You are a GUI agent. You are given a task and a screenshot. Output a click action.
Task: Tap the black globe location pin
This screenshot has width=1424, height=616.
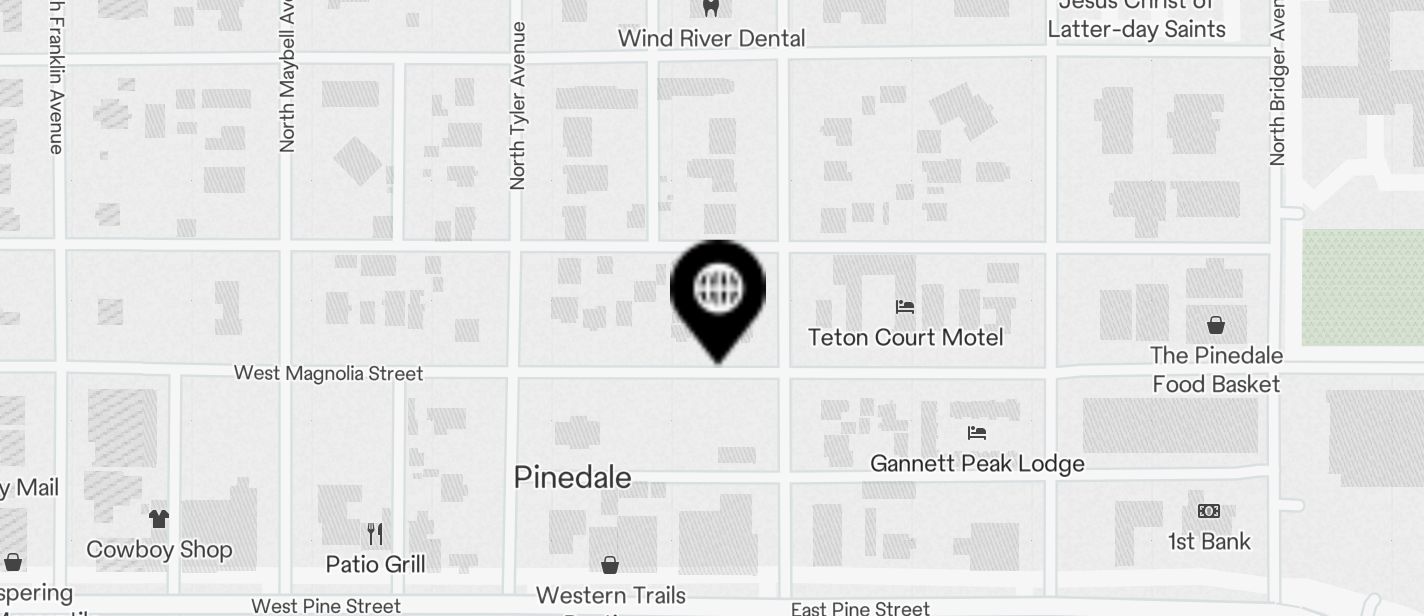(x=718, y=290)
